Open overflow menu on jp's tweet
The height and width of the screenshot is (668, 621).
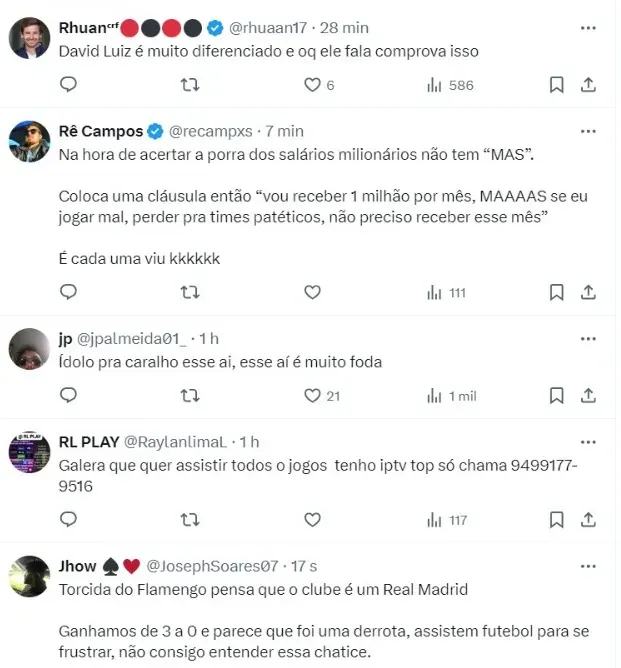(x=588, y=338)
